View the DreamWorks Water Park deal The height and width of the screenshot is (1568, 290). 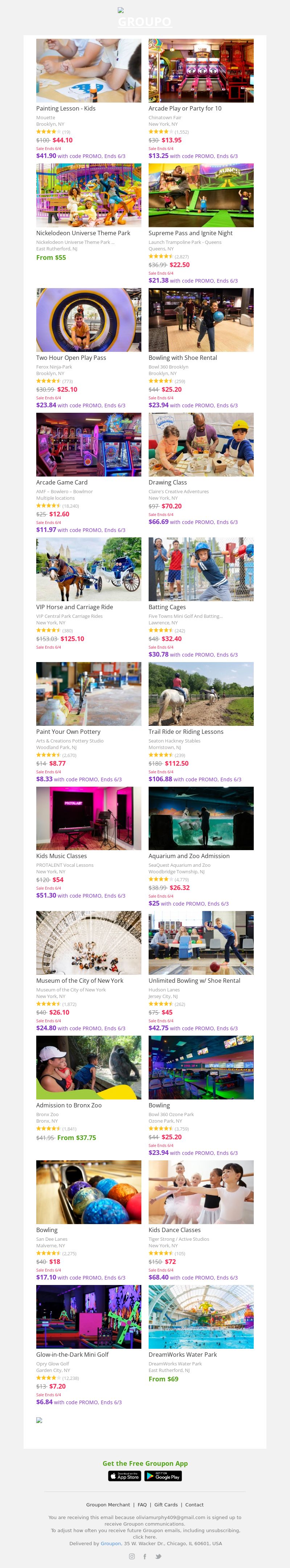click(x=200, y=1317)
